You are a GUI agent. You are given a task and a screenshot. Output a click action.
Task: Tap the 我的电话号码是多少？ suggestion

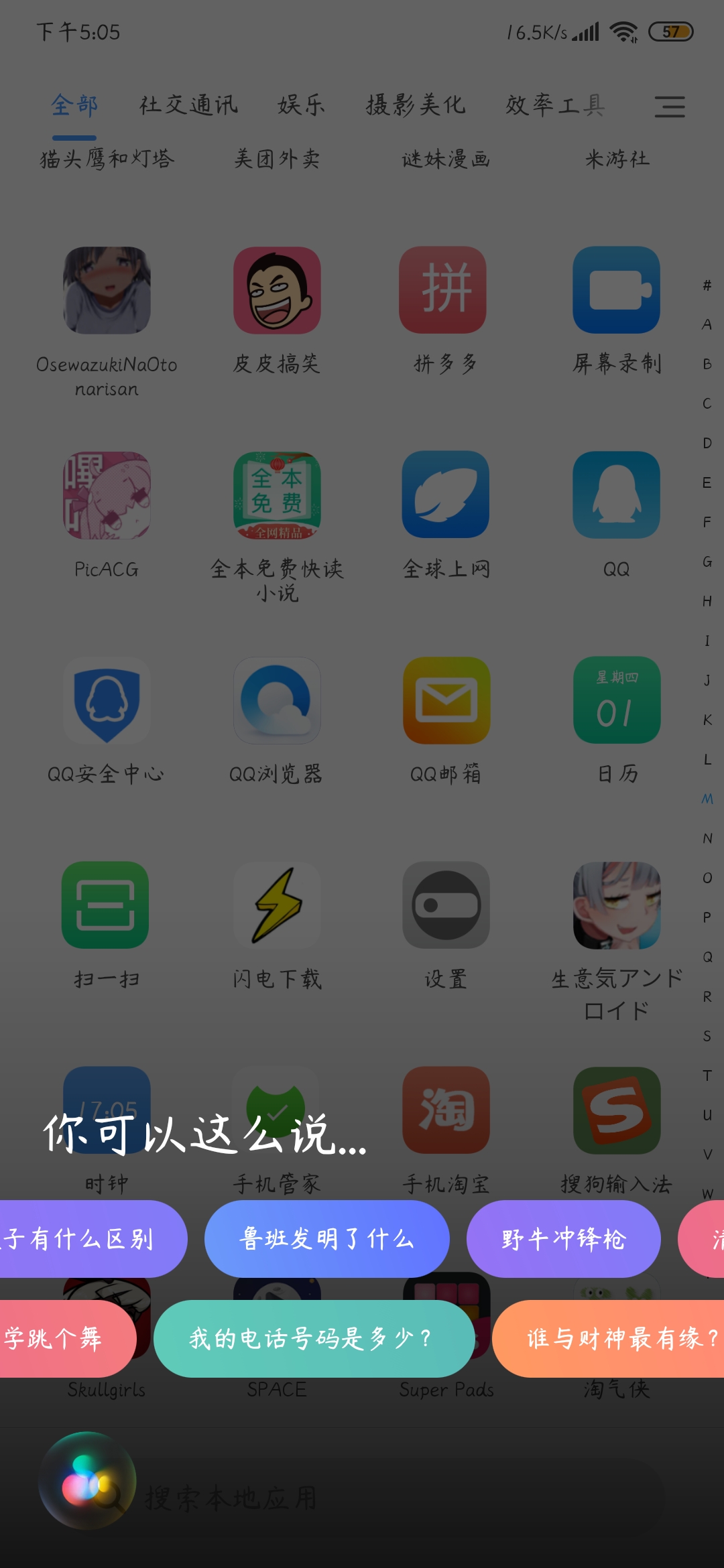coord(314,1339)
